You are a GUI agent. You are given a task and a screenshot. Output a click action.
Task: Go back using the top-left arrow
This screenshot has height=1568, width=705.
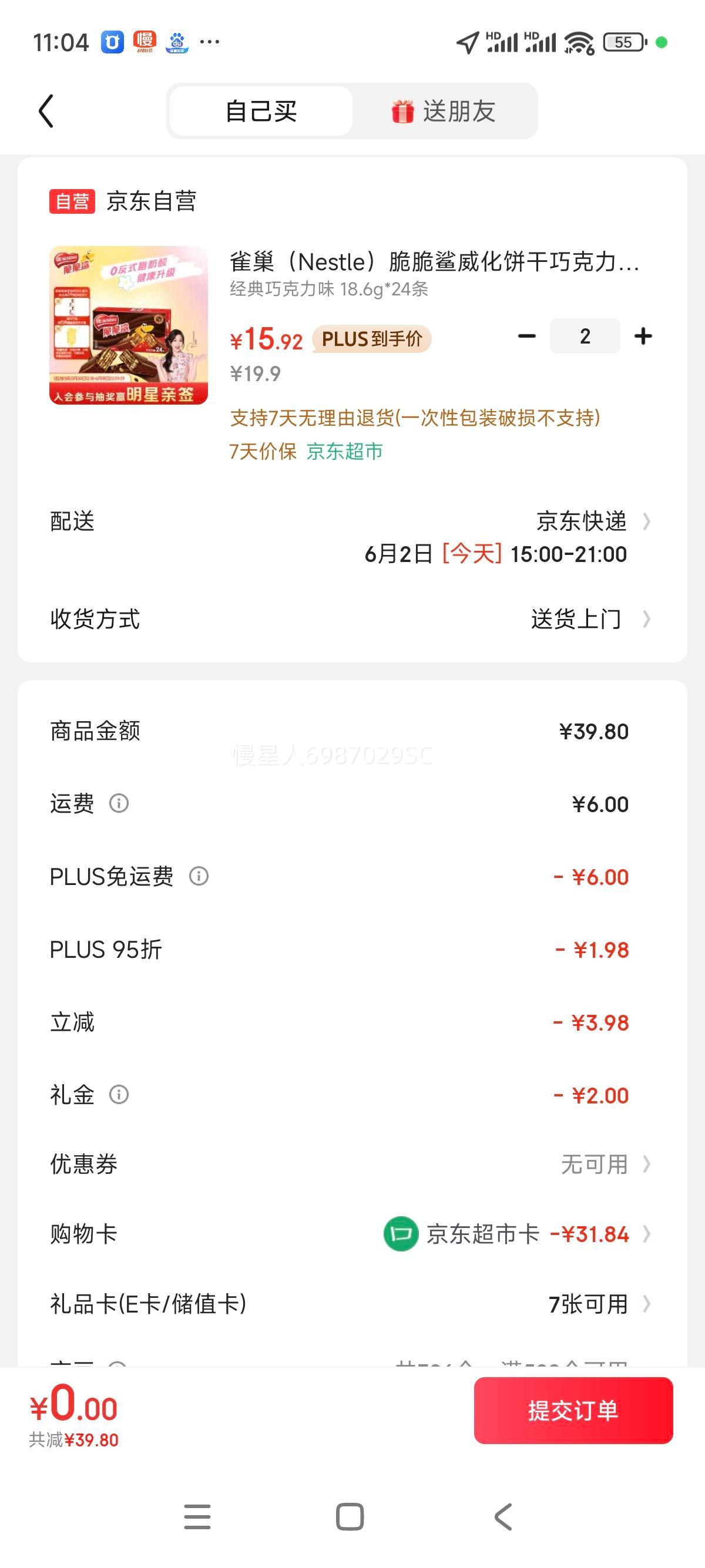pyautogui.click(x=46, y=111)
